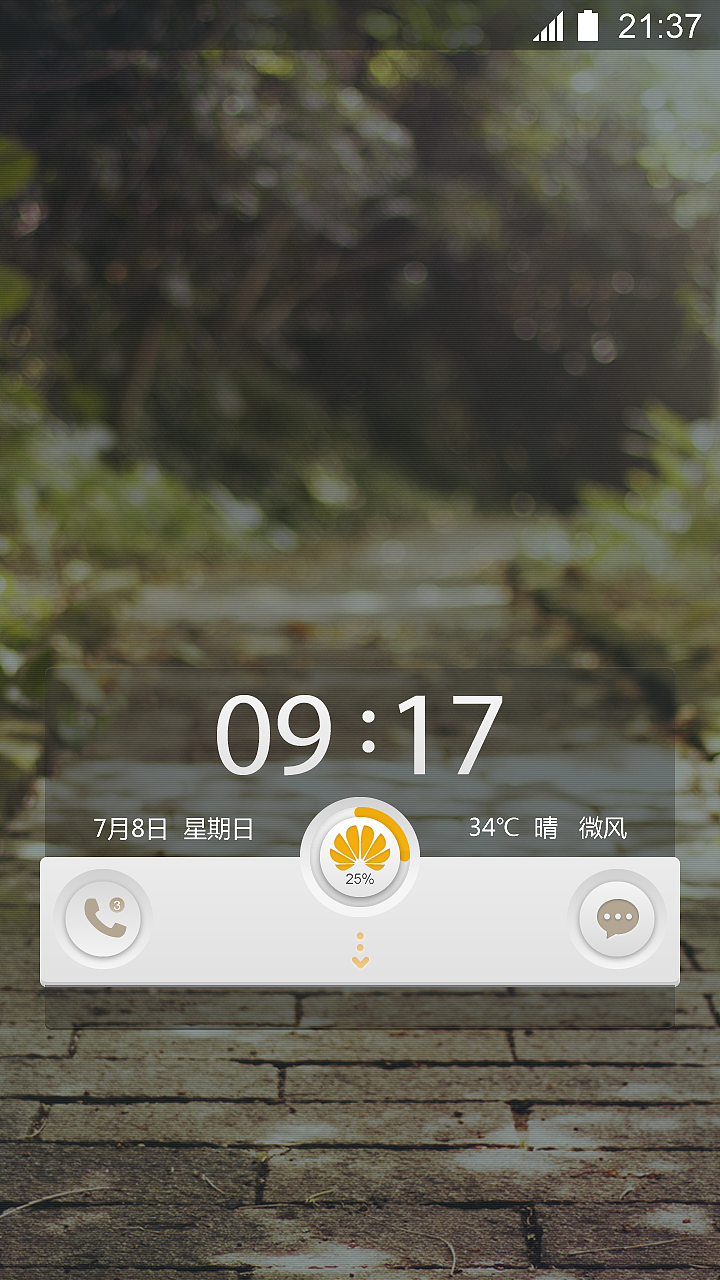Open the messages shortcut icon

click(x=617, y=918)
